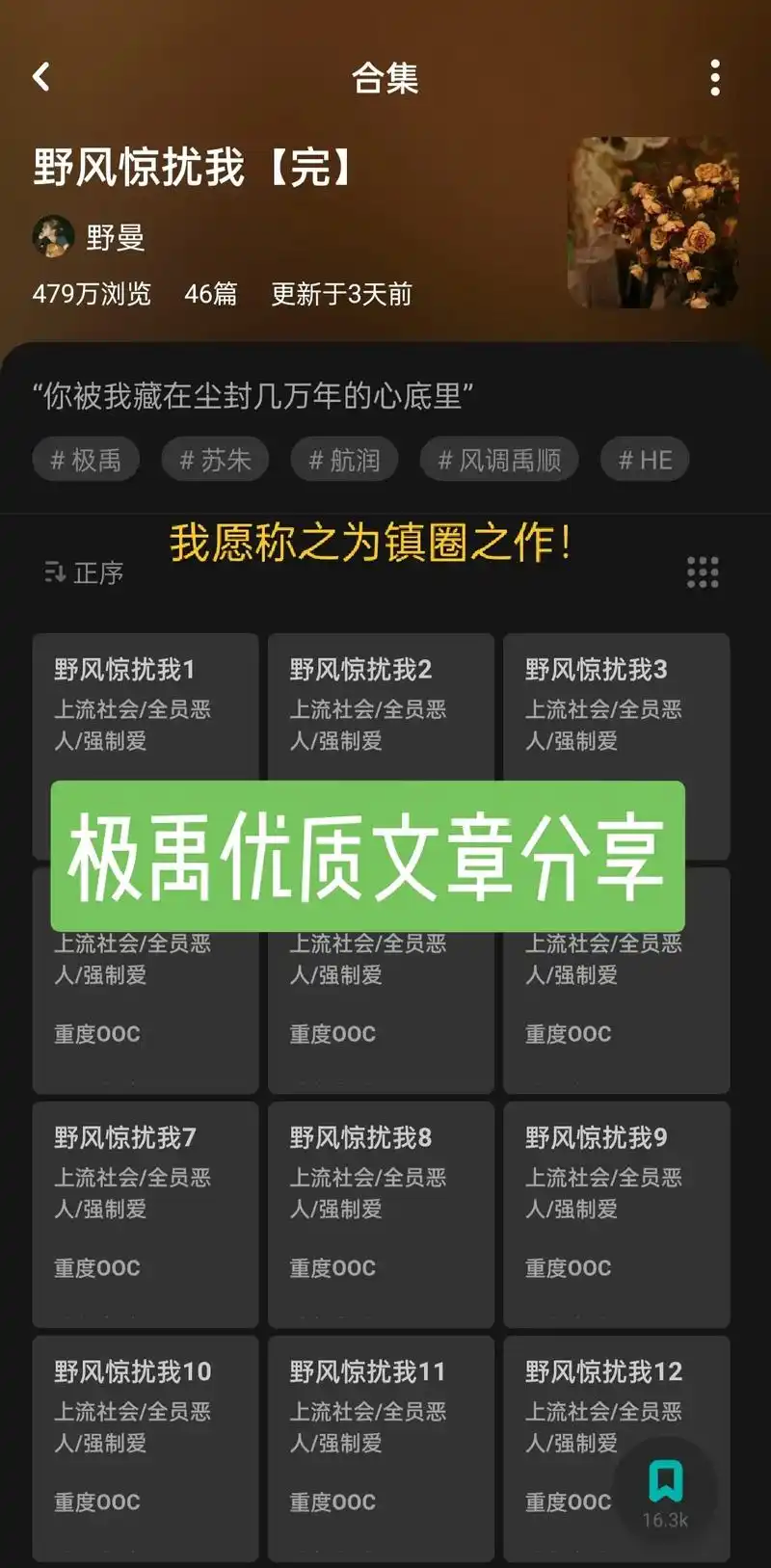Viewport: 771px width, 1568px height.
Task: Select the #HE tag
Action: tap(643, 459)
